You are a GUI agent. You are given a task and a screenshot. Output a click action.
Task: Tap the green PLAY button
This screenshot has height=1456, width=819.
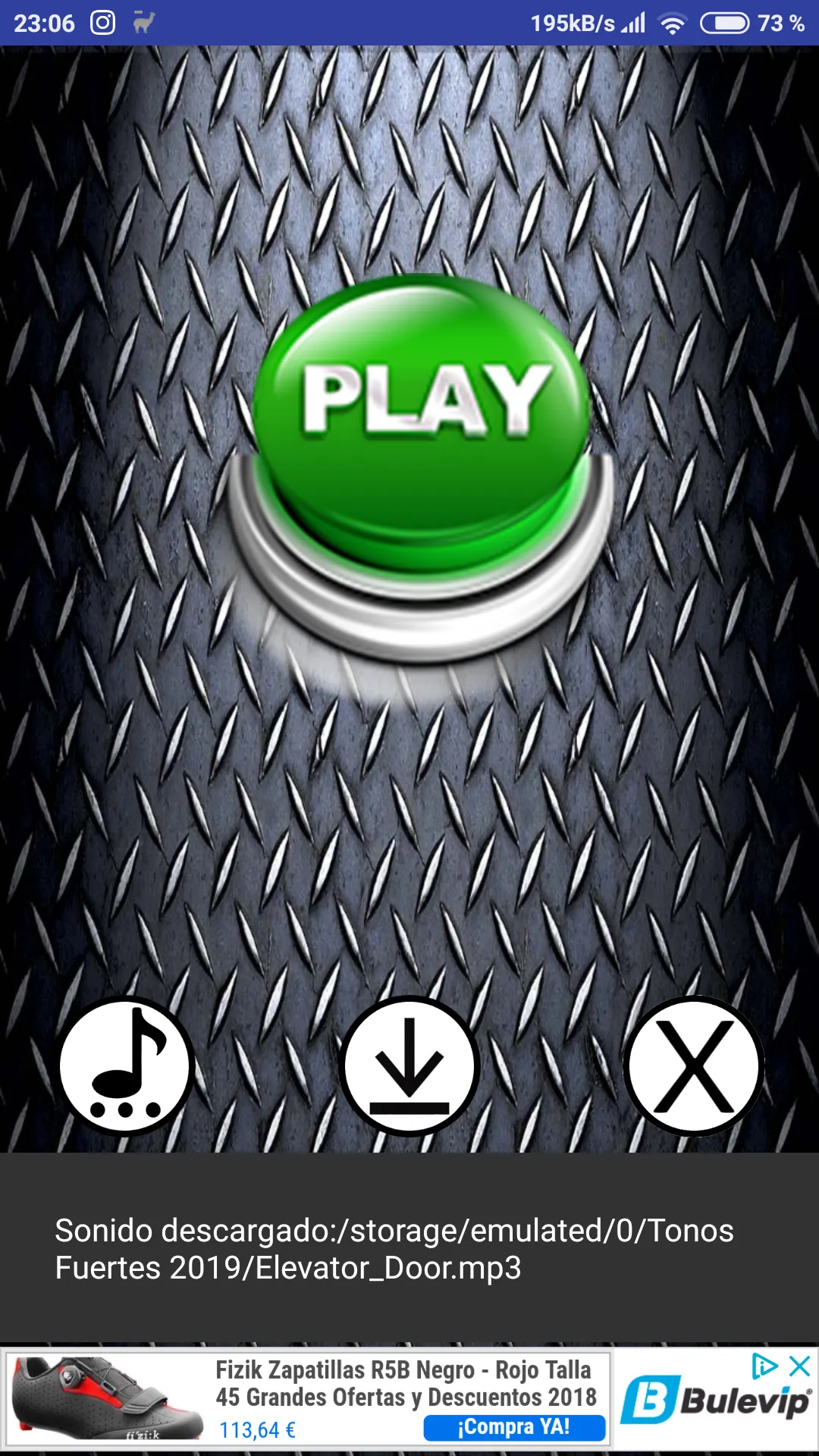tap(422, 425)
